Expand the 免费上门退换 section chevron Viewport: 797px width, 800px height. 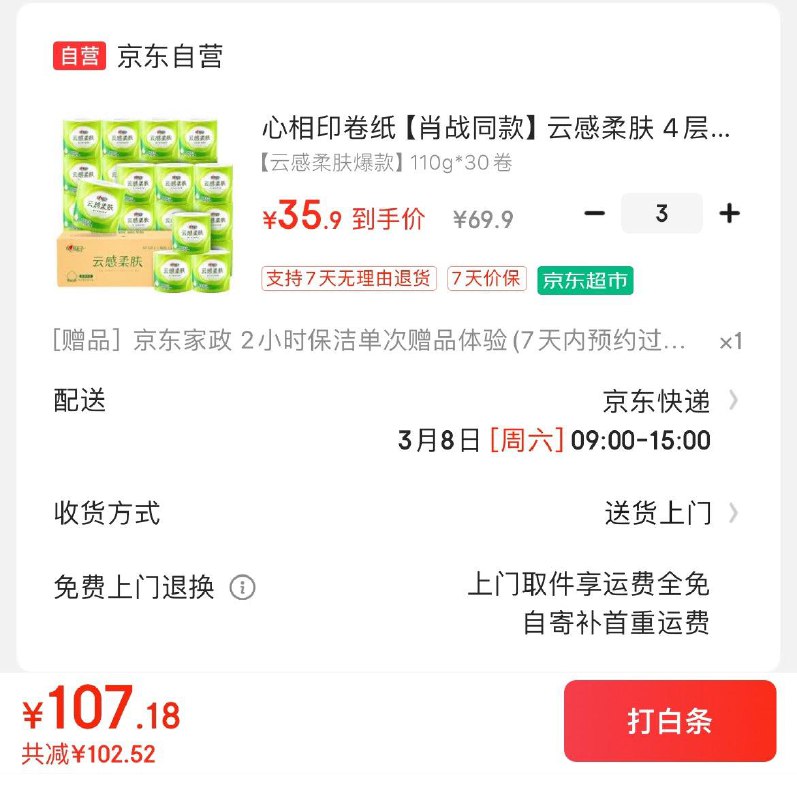pos(735,590)
